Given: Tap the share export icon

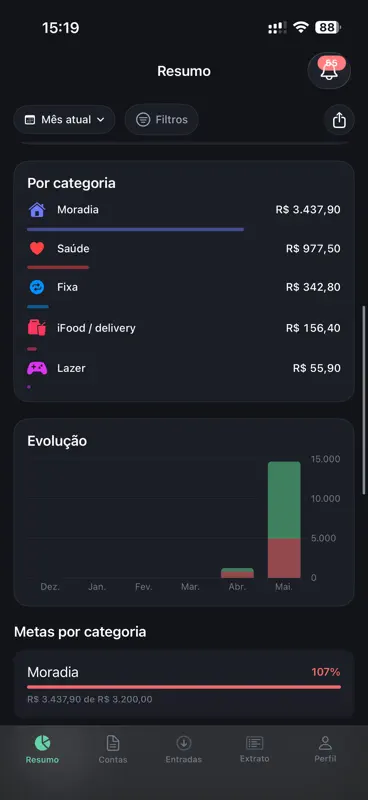Looking at the screenshot, I should pos(339,120).
